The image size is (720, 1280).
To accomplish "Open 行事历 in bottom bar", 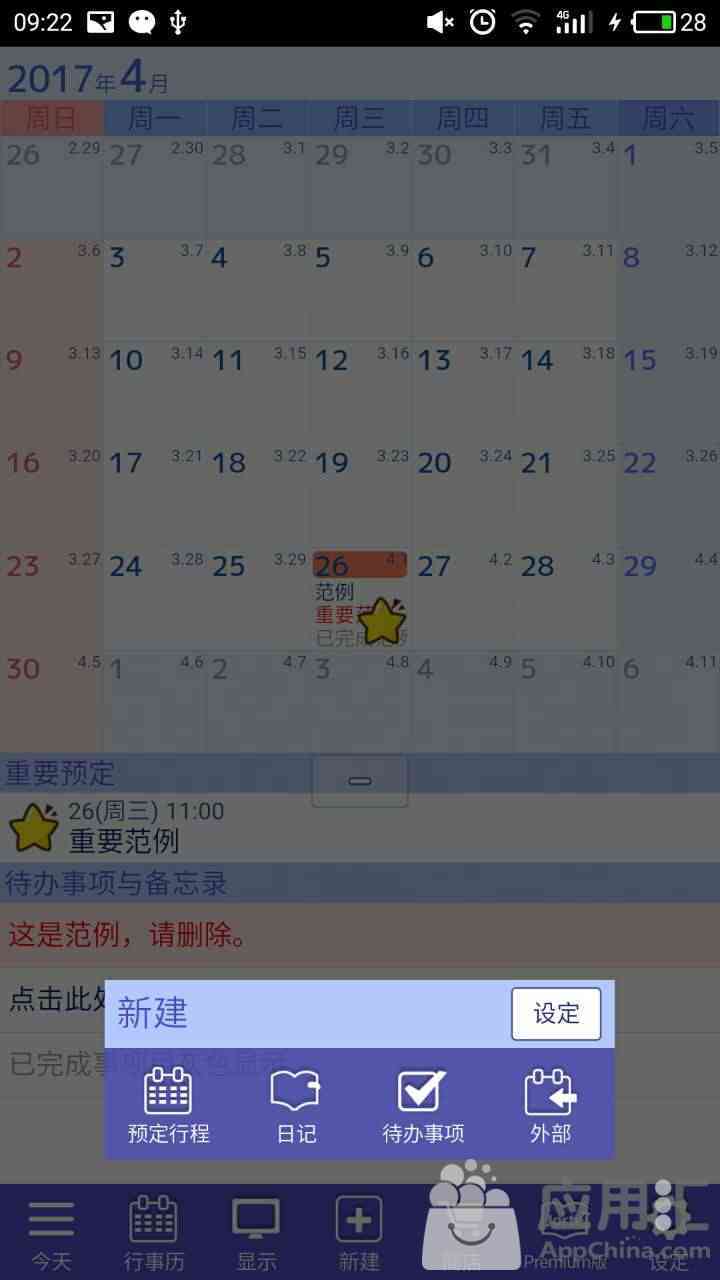I will [x=154, y=1234].
